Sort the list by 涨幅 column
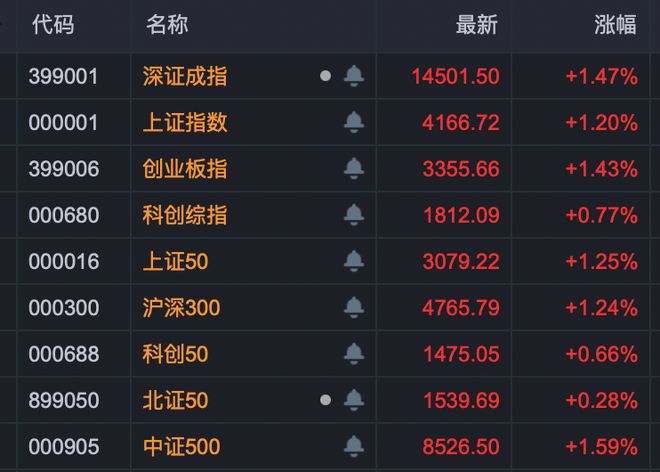This screenshot has height=472, width=660. [614, 25]
